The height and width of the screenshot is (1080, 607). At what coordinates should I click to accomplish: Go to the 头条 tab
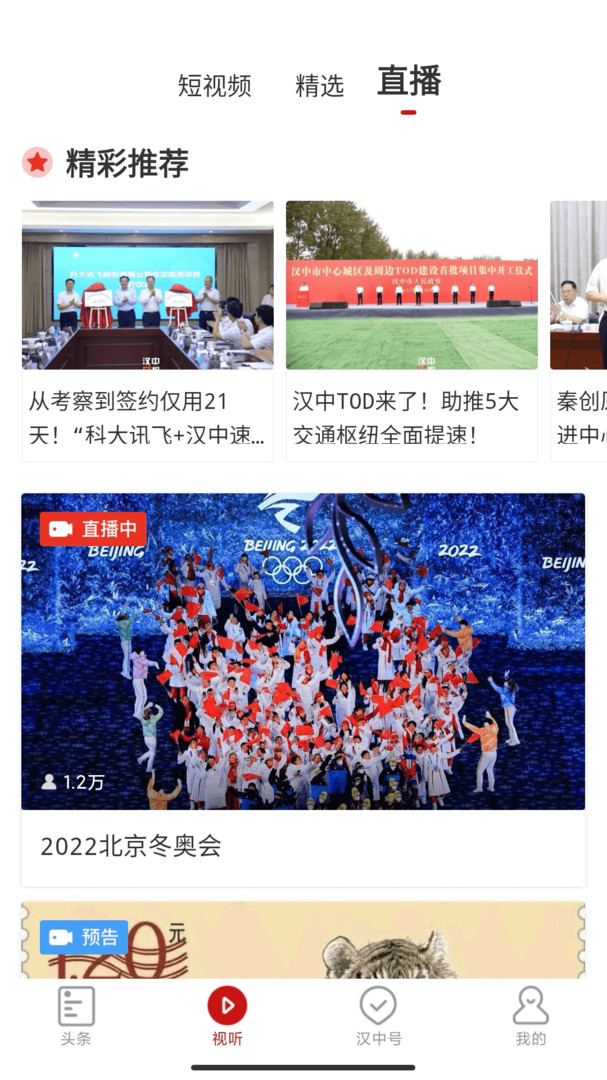pyautogui.click(x=76, y=1015)
